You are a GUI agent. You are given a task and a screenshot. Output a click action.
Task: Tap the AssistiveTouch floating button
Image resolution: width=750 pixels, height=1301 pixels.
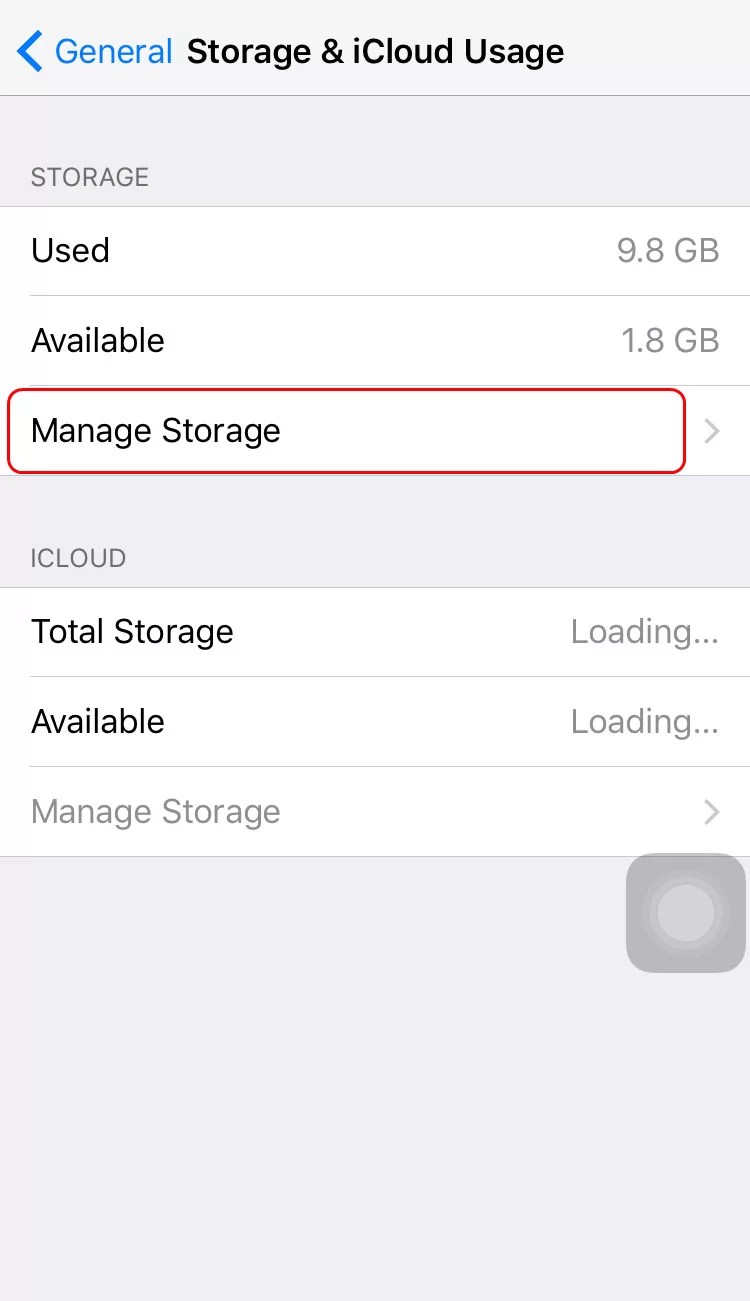tap(686, 912)
